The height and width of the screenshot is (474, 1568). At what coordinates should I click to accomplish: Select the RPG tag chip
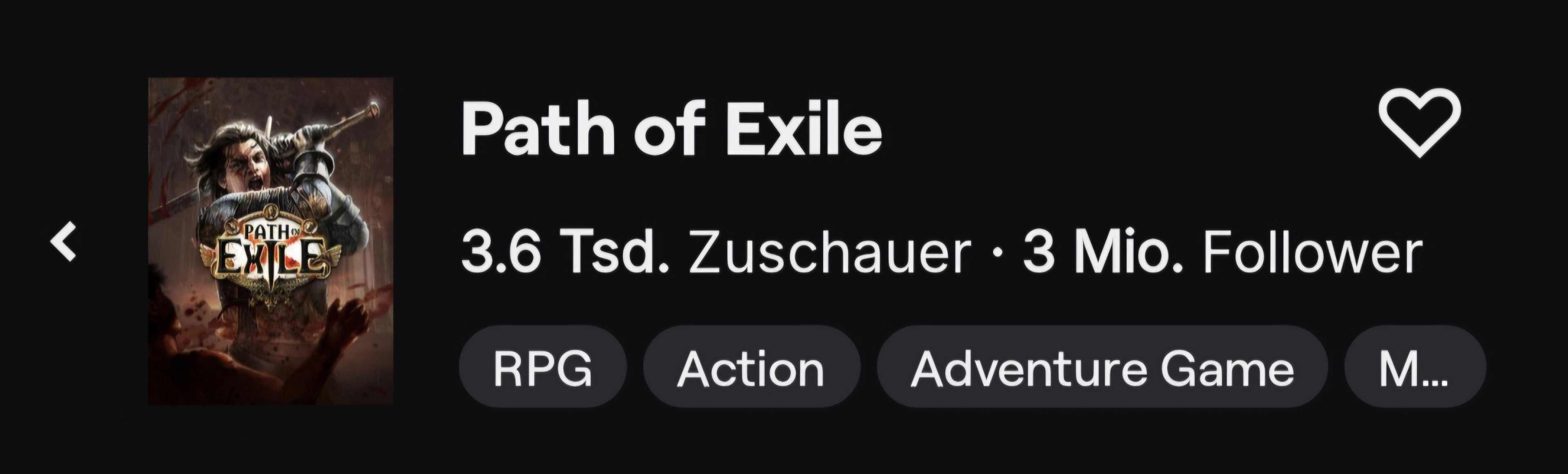pyautogui.click(x=542, y=367)
